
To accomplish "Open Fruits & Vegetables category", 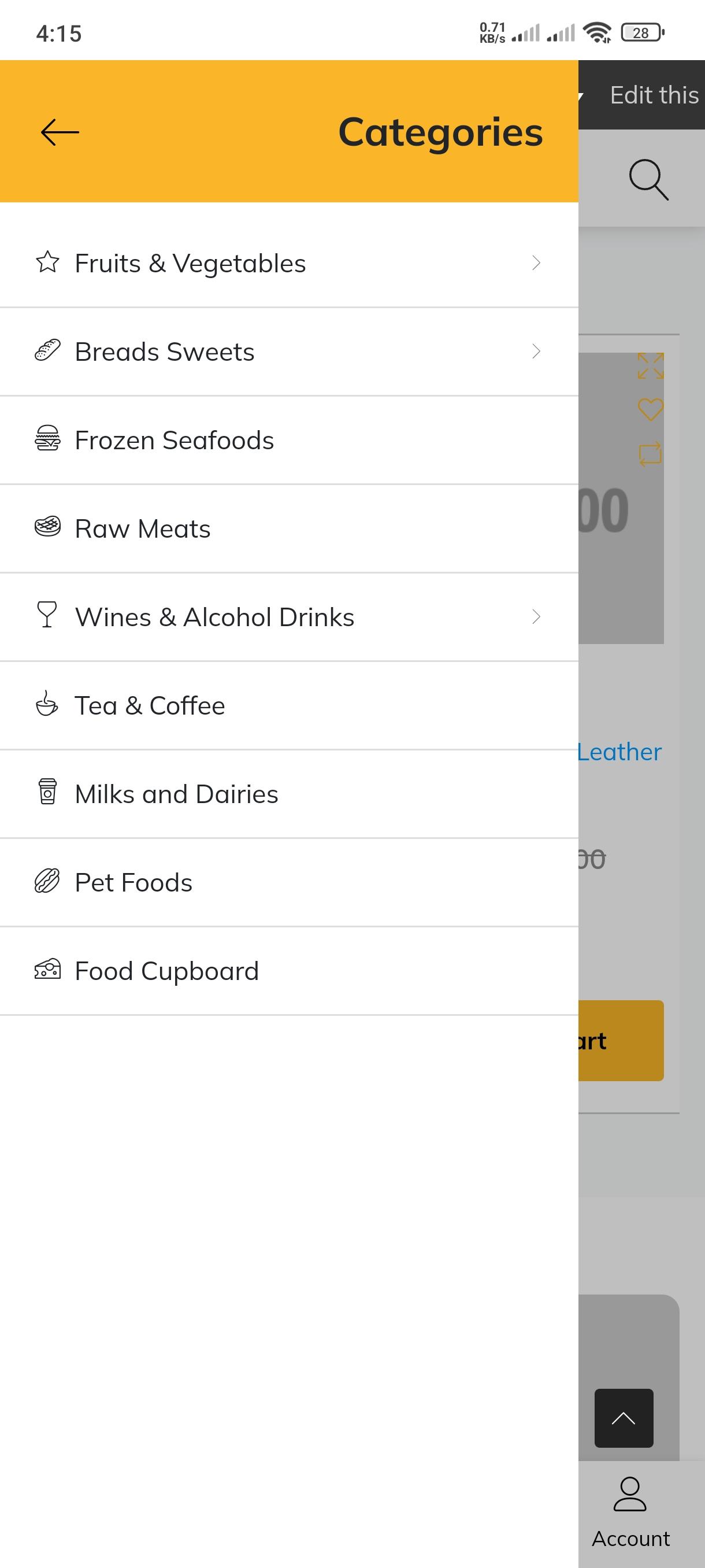I will [289, 264].
